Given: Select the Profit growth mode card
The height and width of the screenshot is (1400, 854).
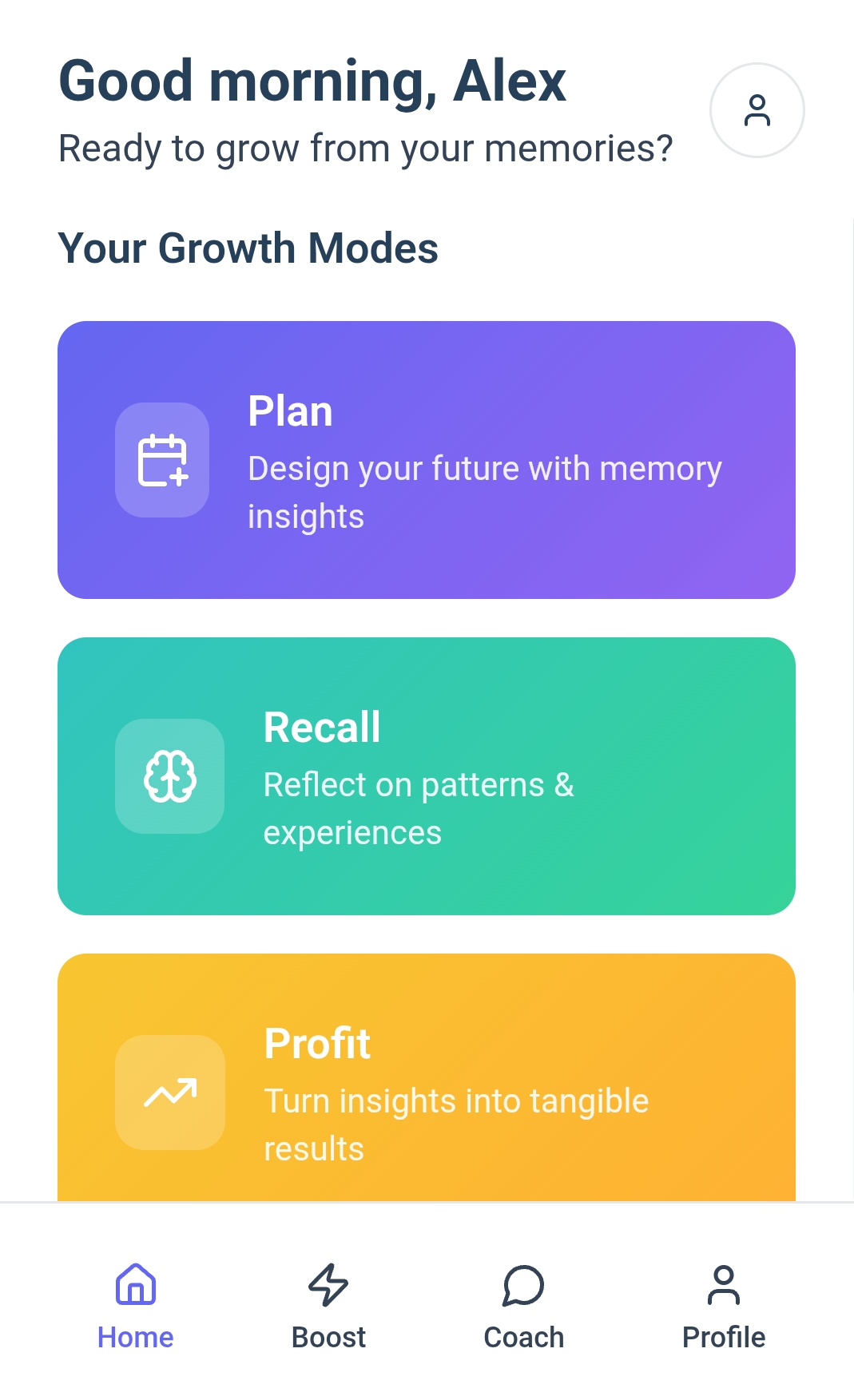Looking at the screenshot, I should (x=427, y=1078).
